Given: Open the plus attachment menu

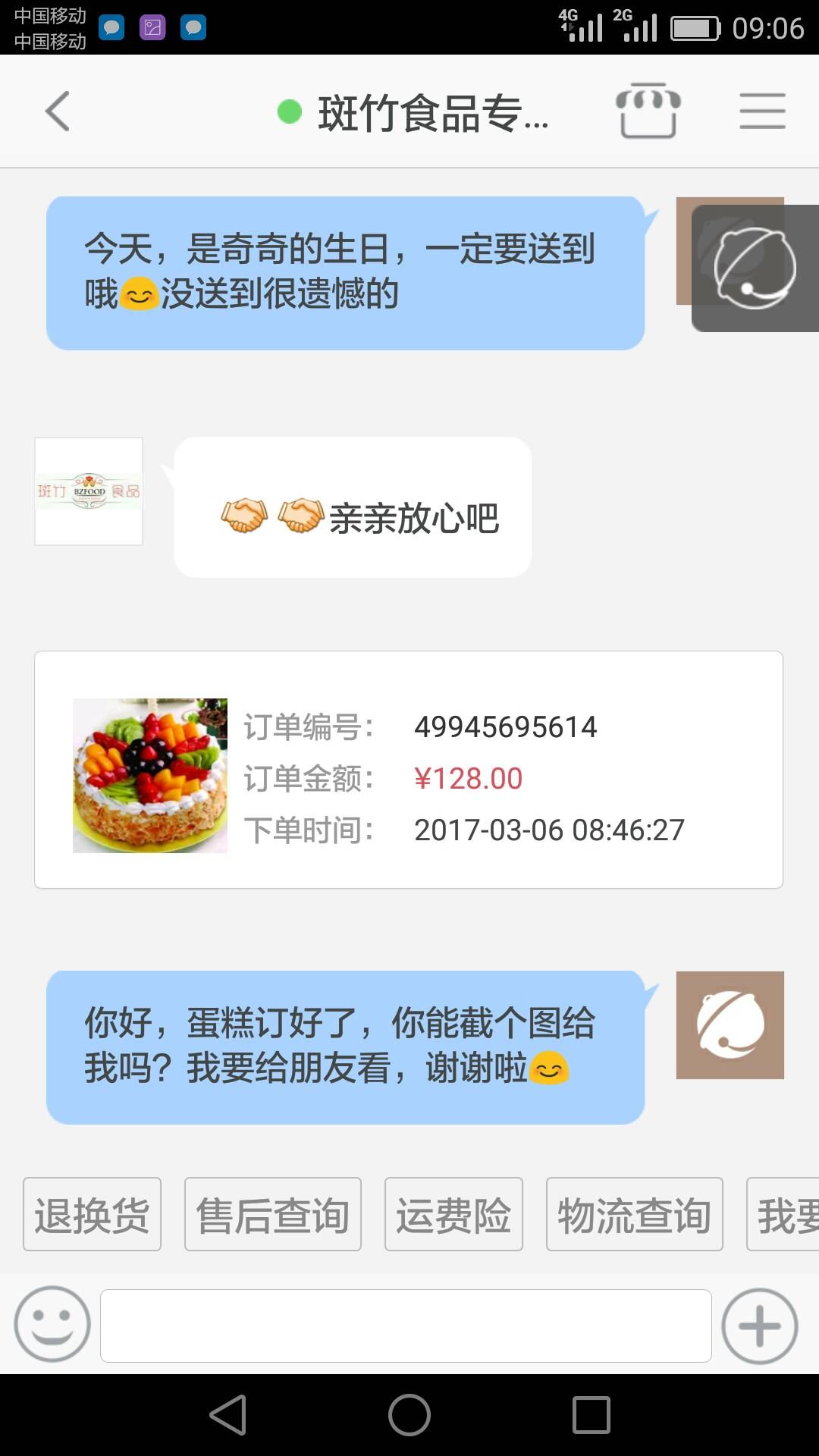Looking at the screenshot, I should (x=759, y=1326).
